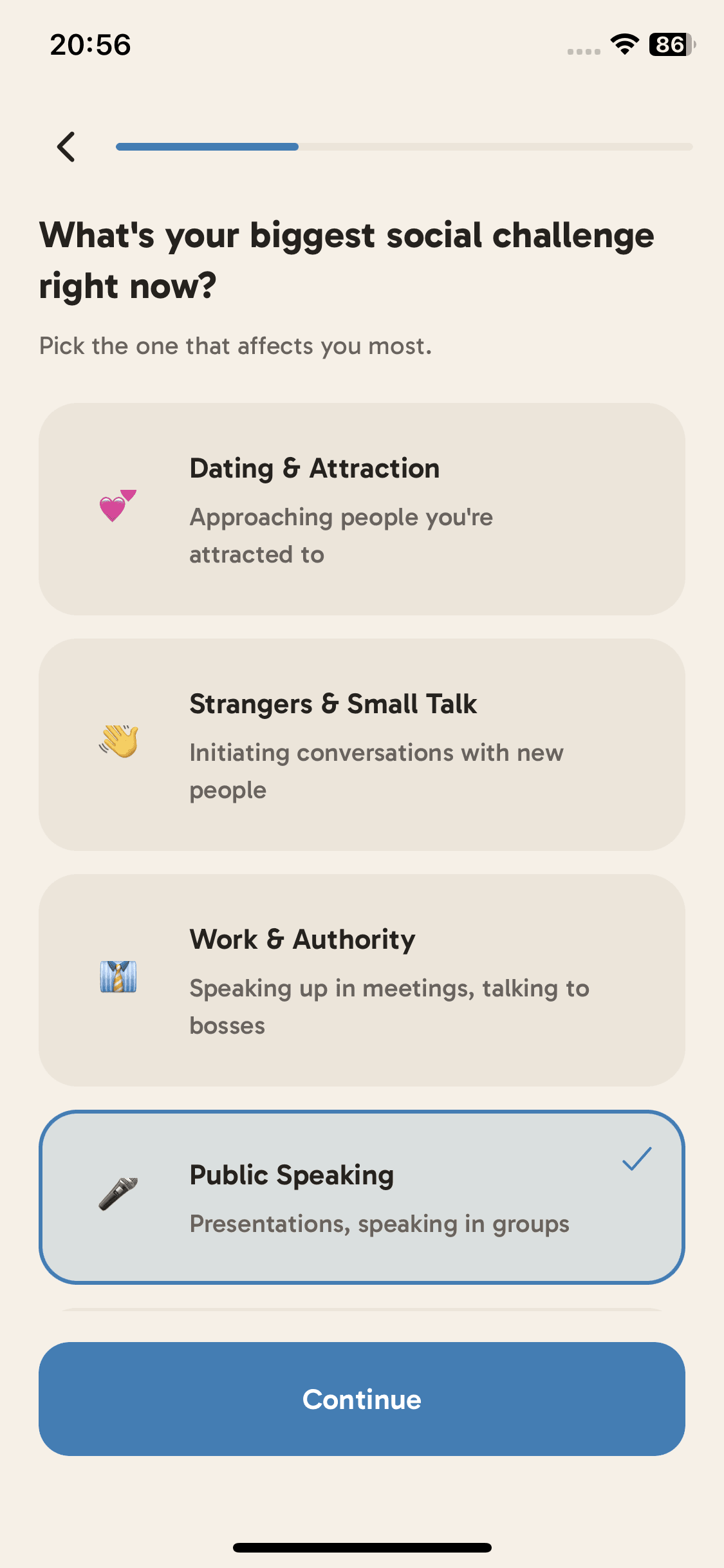The image size is (724, 1568).
Task: Tap the clock showing 20:56
Action: pos(90,44)
